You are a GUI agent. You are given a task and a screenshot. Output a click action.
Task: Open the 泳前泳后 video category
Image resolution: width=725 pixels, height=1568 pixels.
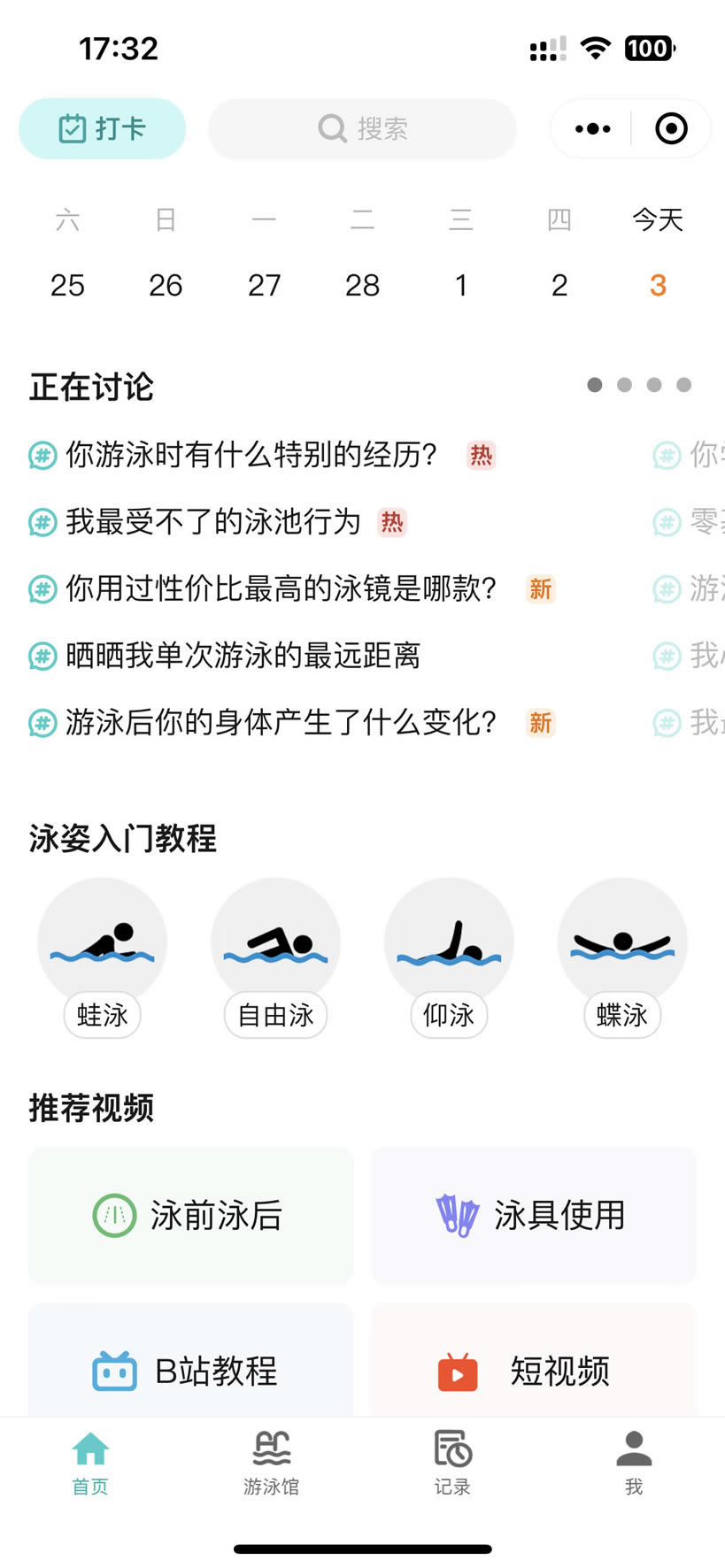[191, 1215]
